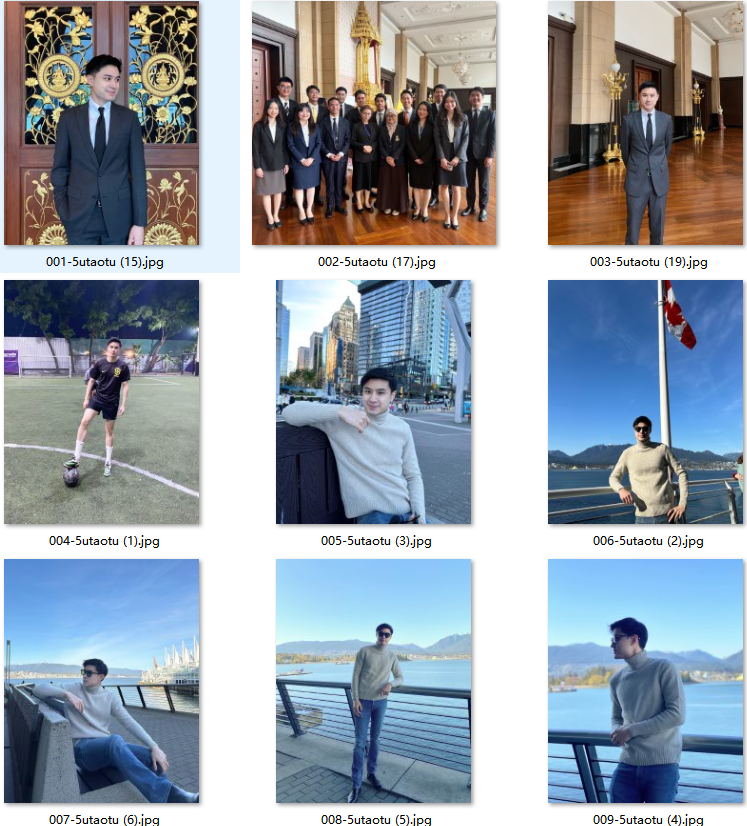Viewport: 747px width, 826px height.
Task: Open 009-5utaotu (4).jpg thumbnail
Action: pyautogui.click(x=647, y=681)
